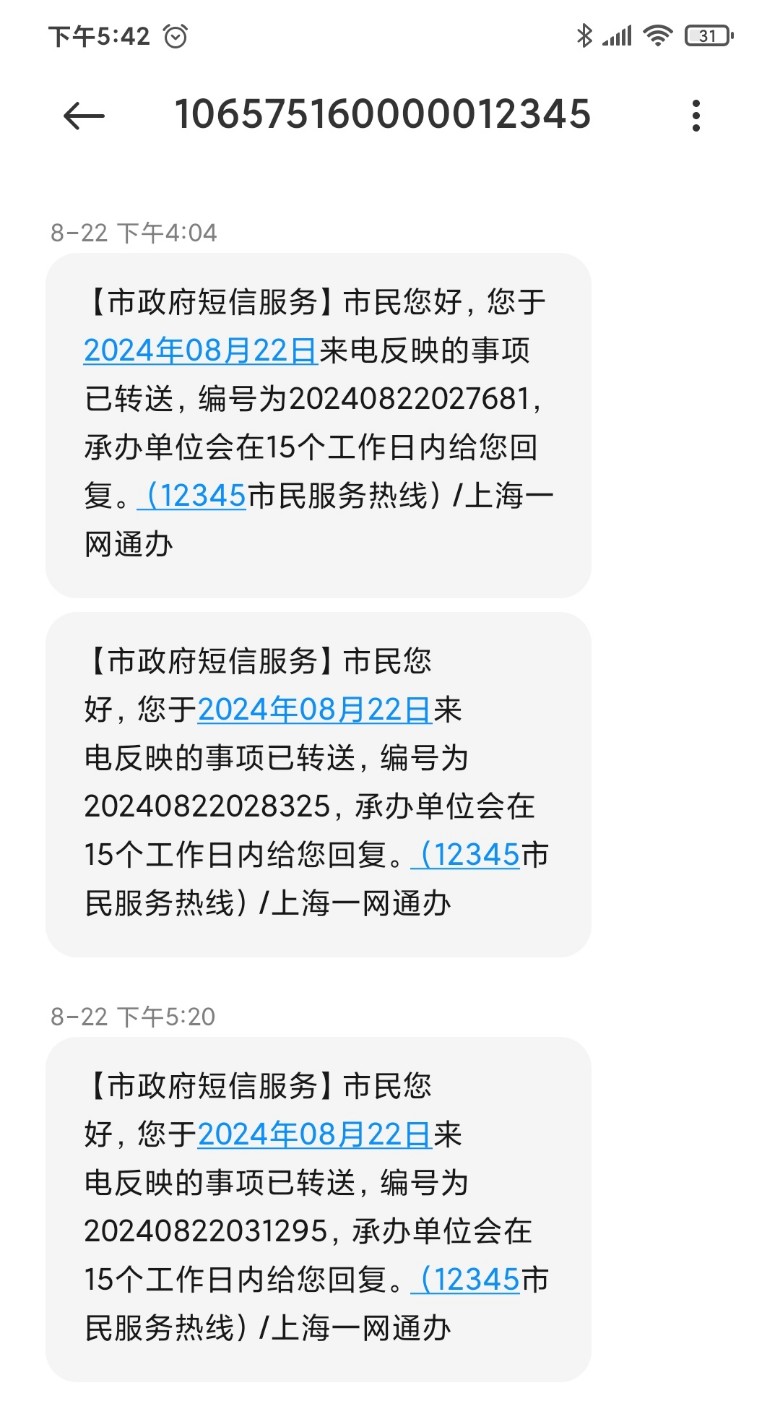
Task: Call 12345 from message 20240822028325
Action: point(467,855)
